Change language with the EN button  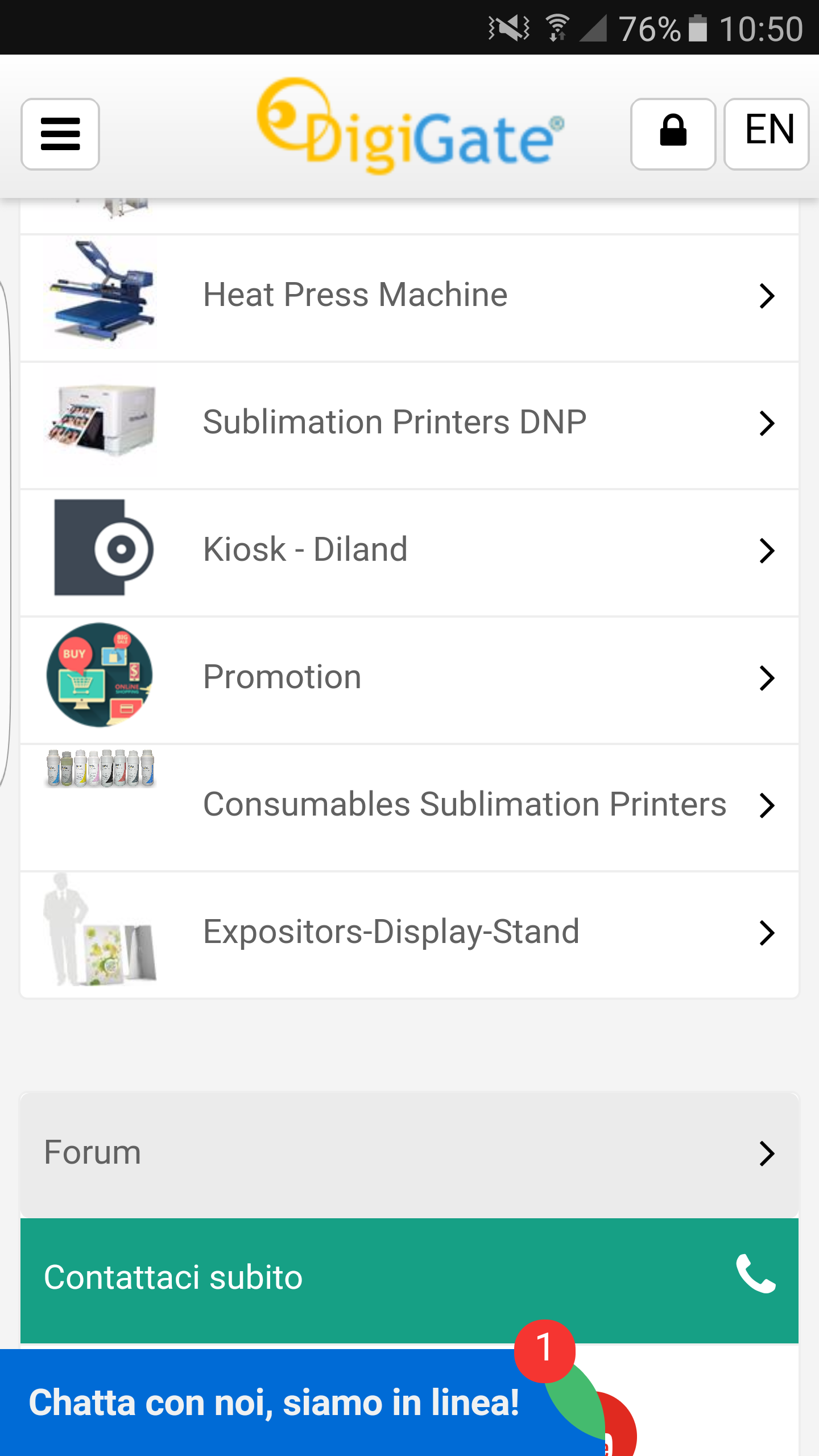click(x=766, y=134)
